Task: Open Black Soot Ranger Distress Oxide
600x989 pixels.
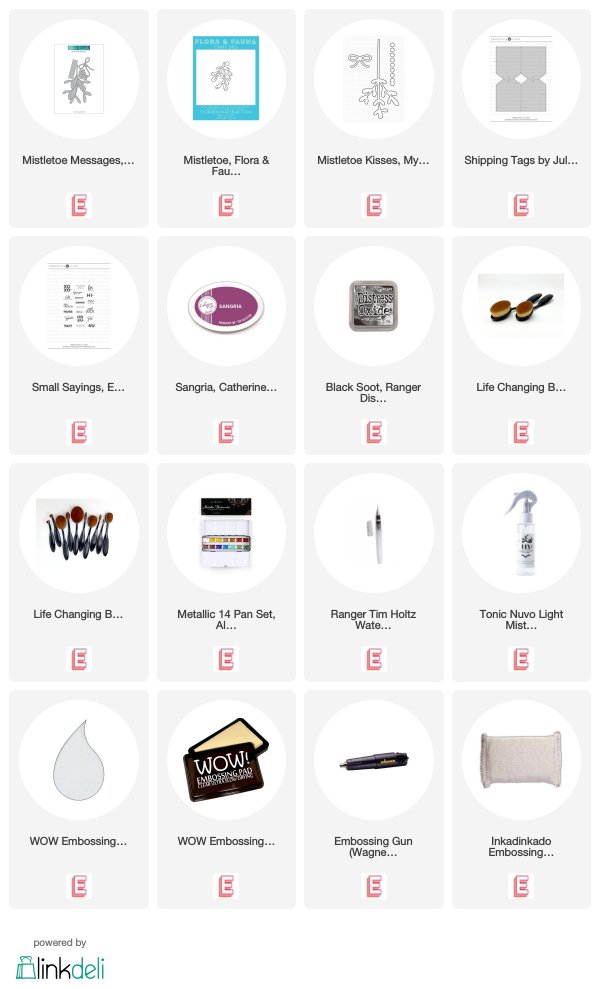Action: click(374, 345)
